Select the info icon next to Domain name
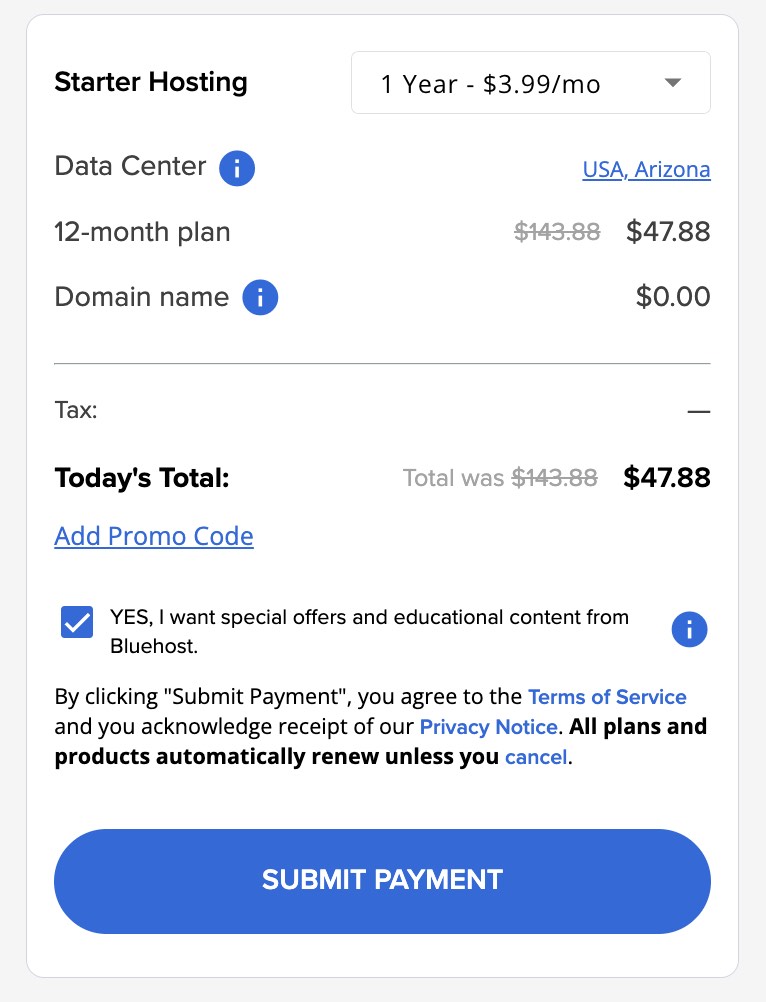This screenshot has width=766, height=1002. pos(260,297)
